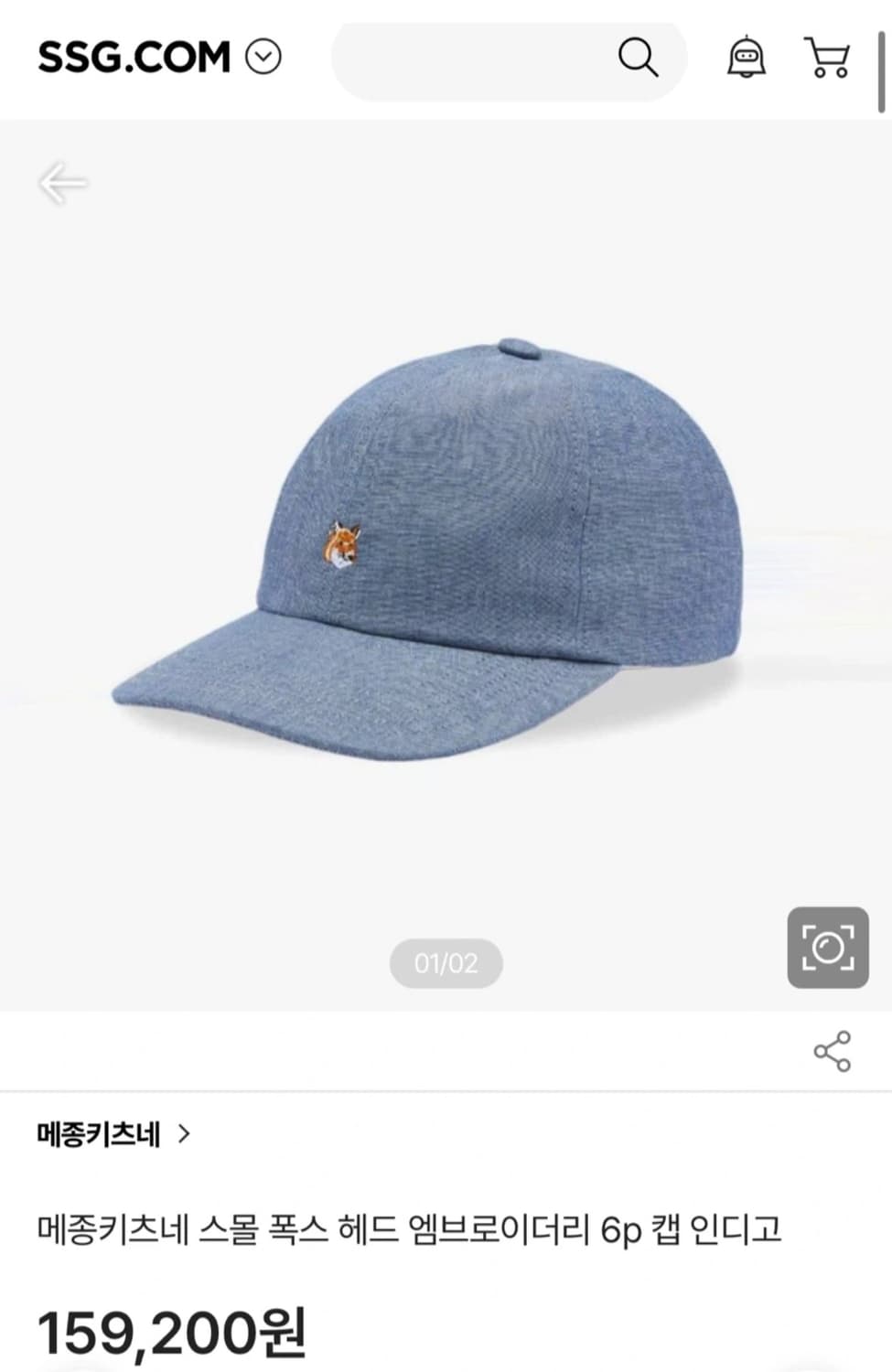Open the image search camera icon
The height and width of the screenshot is (1372, 892).
pos(828,949)
